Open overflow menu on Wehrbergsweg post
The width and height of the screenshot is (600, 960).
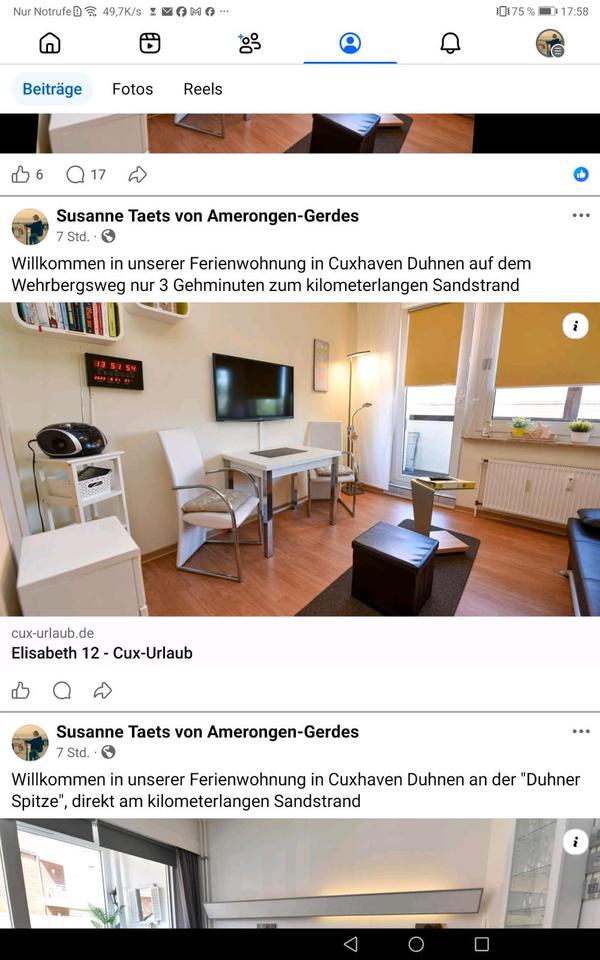[581, 216]
